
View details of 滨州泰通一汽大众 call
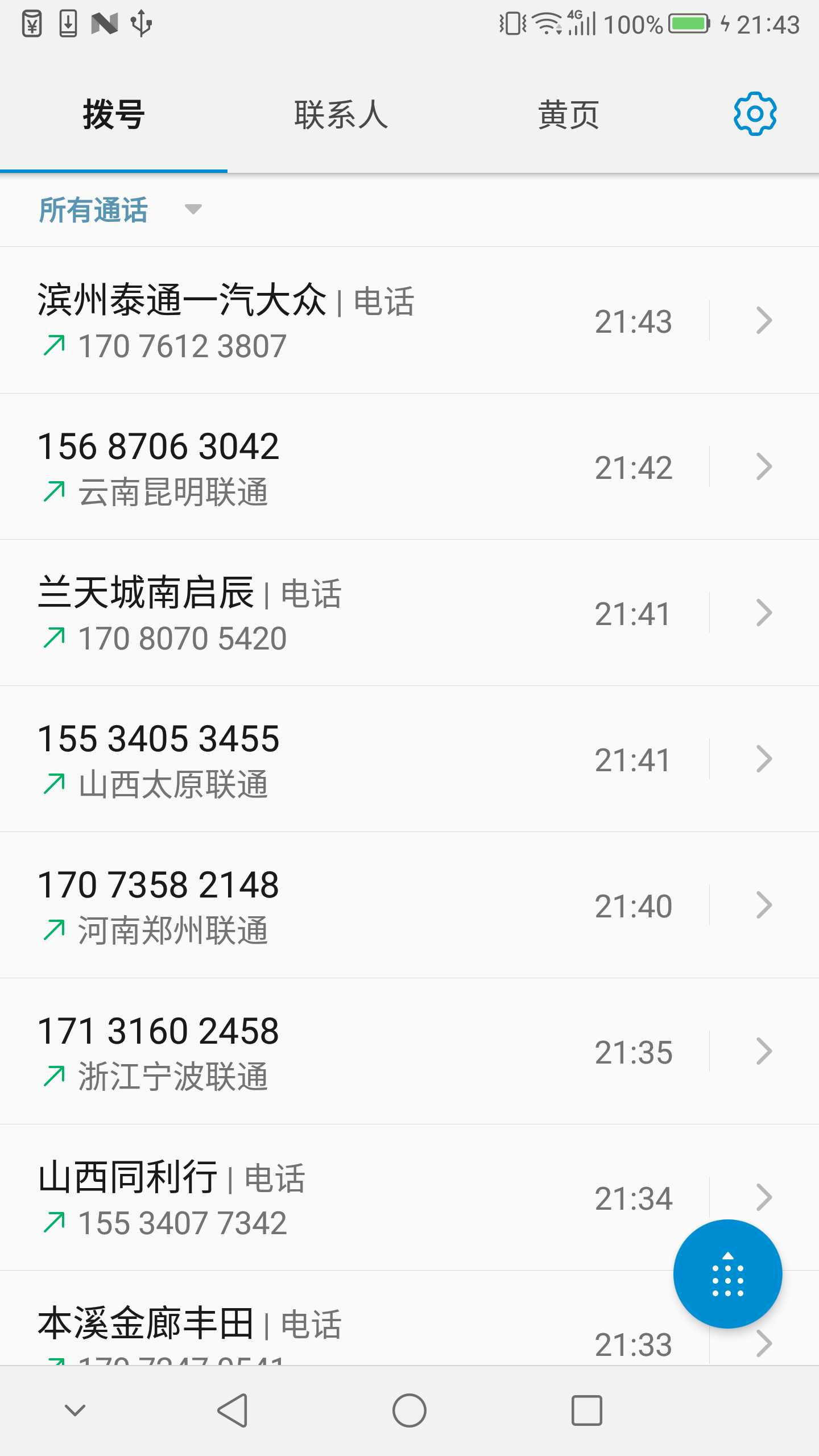point(764,320)
